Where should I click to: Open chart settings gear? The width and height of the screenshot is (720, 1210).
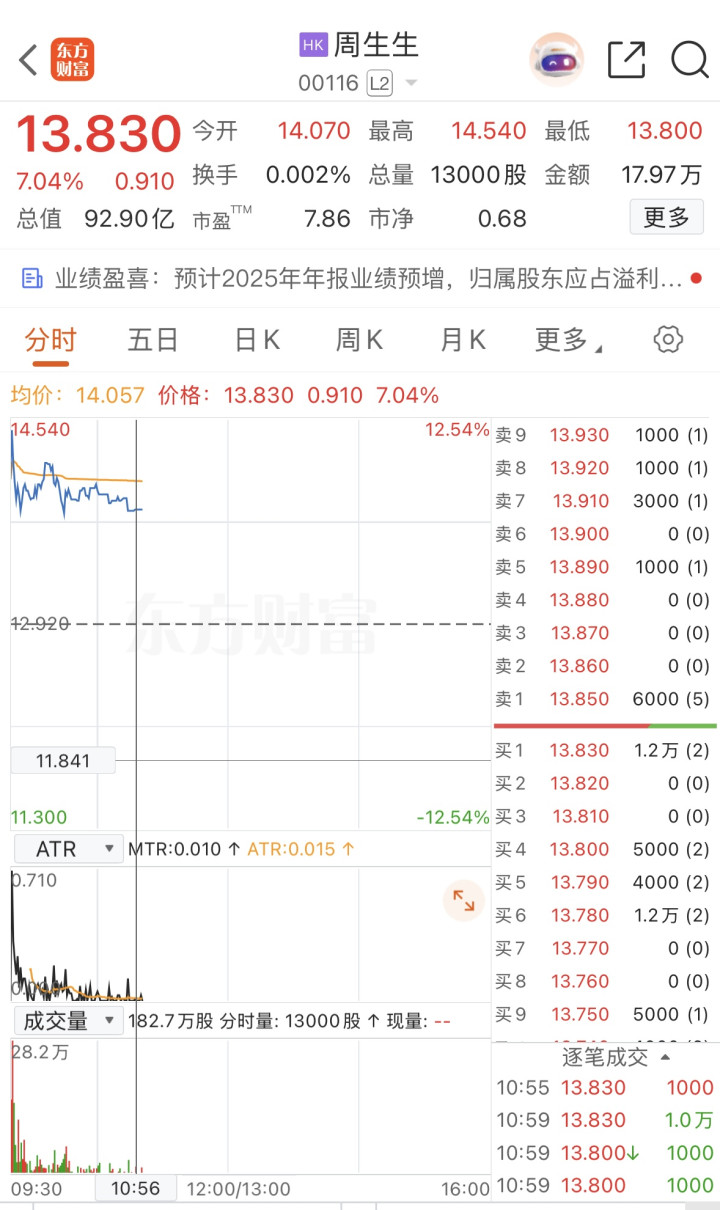[668, 339]
